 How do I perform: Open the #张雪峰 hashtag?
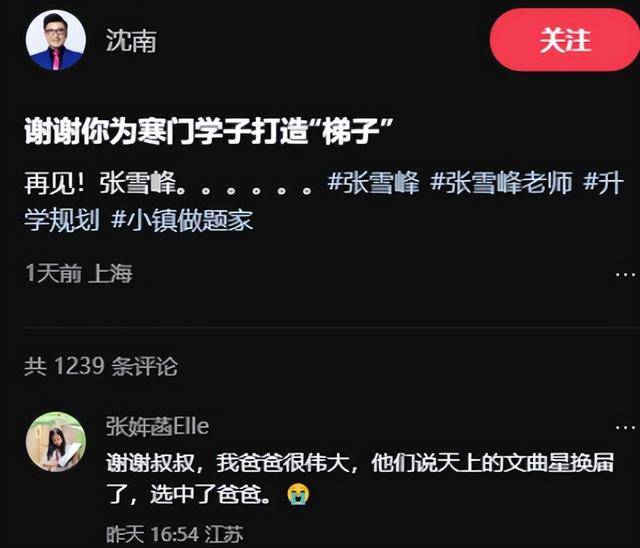[373, 185]
